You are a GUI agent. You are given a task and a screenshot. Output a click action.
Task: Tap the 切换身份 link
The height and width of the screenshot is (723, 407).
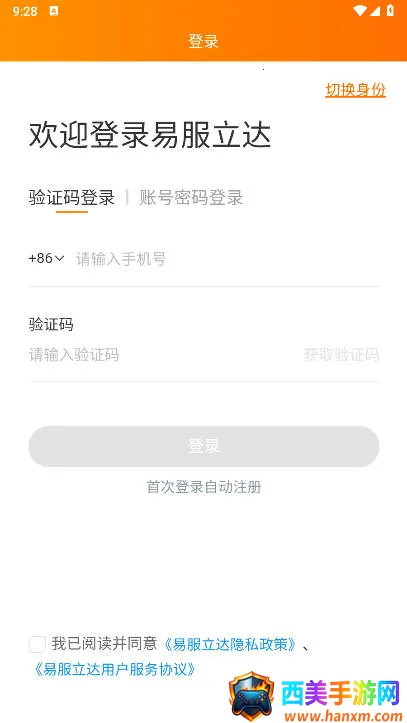355,90
